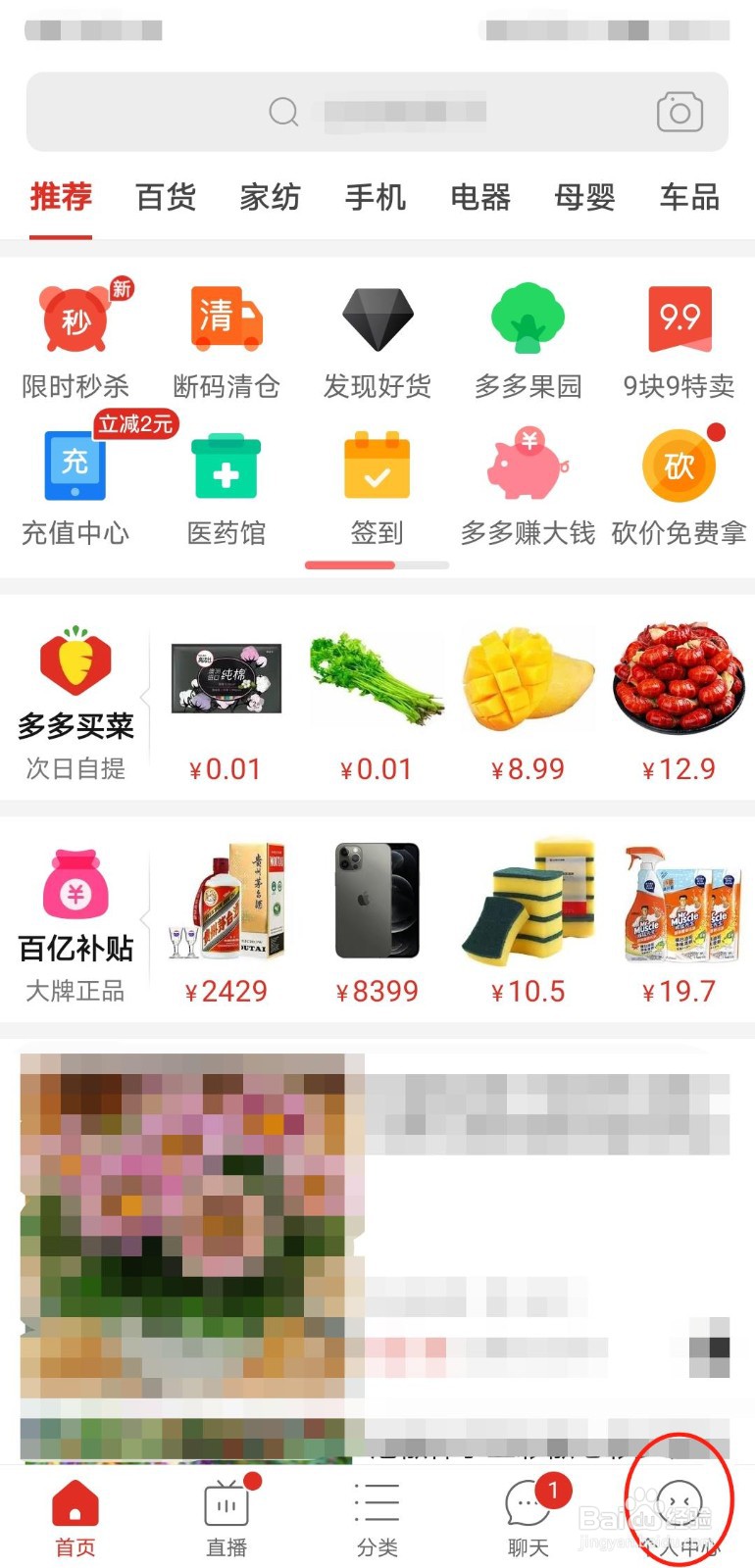
Task: Enter the 多多买菜 grocery section
Action: click(x=76, y=701)
